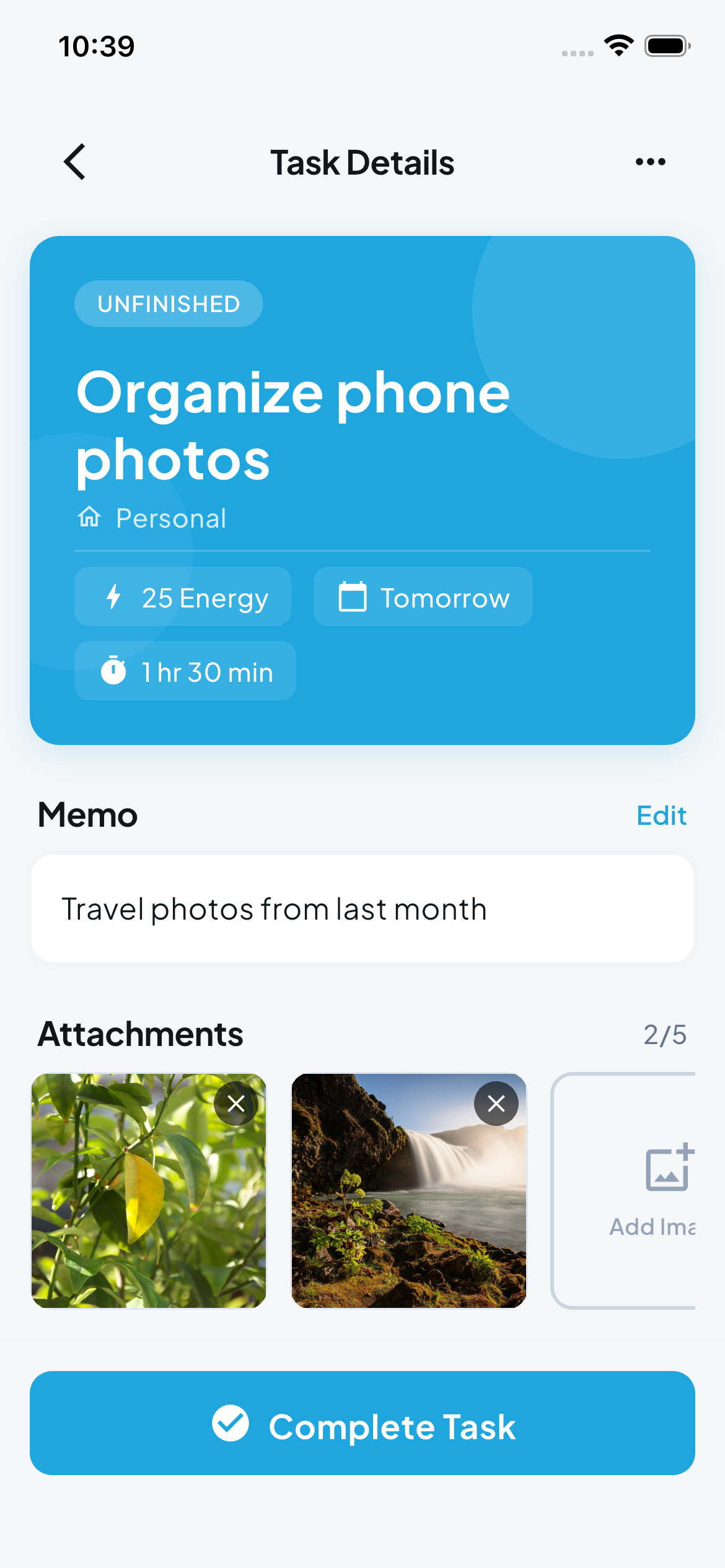The height and width of the screenshot is (1568, 725).
Task: Go back from Task Details
Action: tap(75, 162)
